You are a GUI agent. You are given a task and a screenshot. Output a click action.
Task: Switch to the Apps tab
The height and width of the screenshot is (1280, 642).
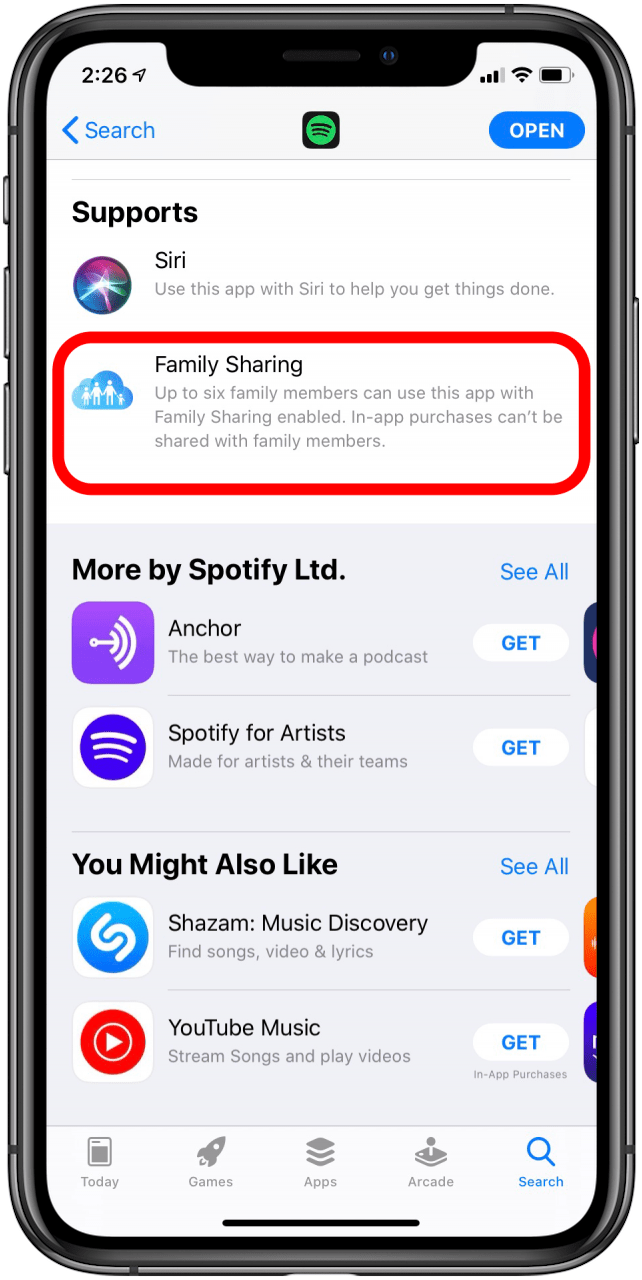320,1162
